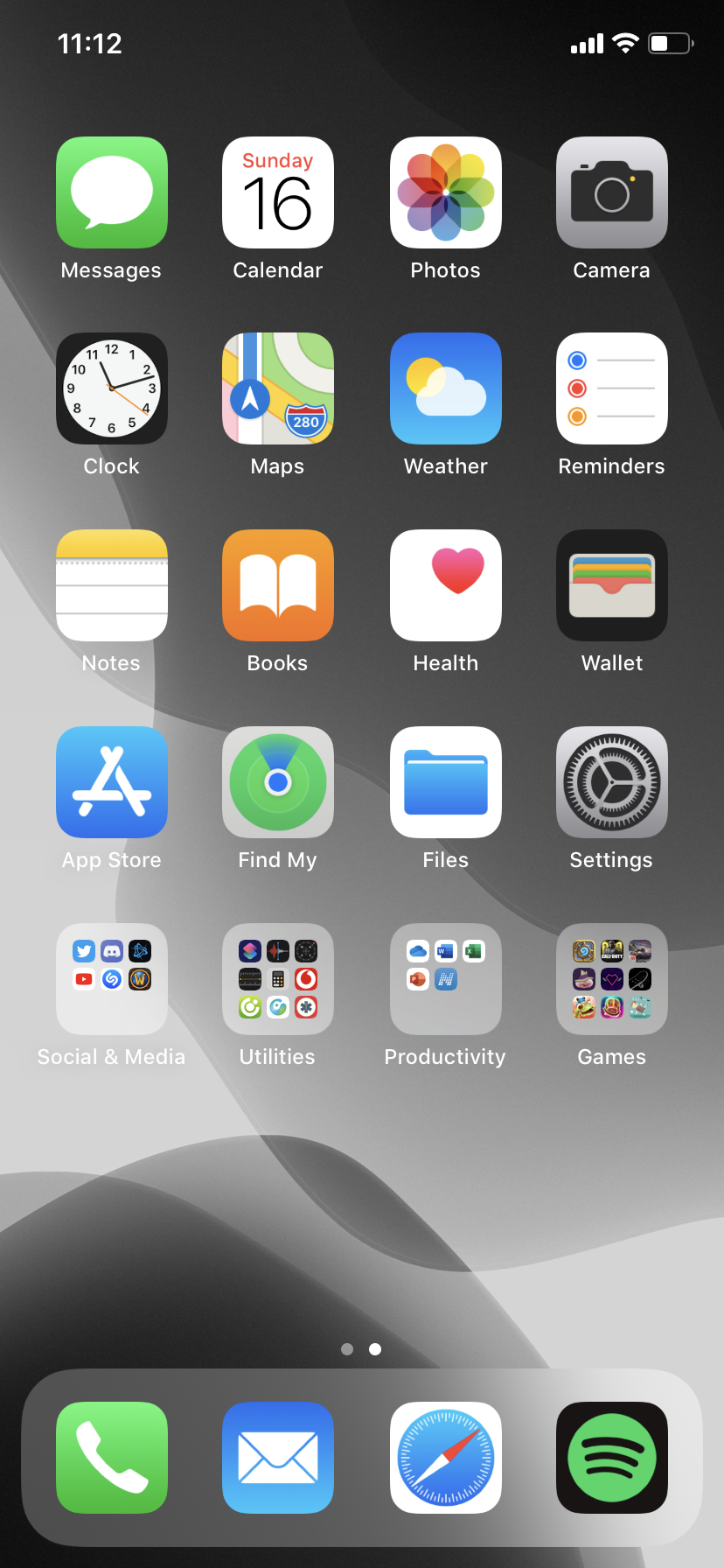Open the App Store

pos(112,782)
